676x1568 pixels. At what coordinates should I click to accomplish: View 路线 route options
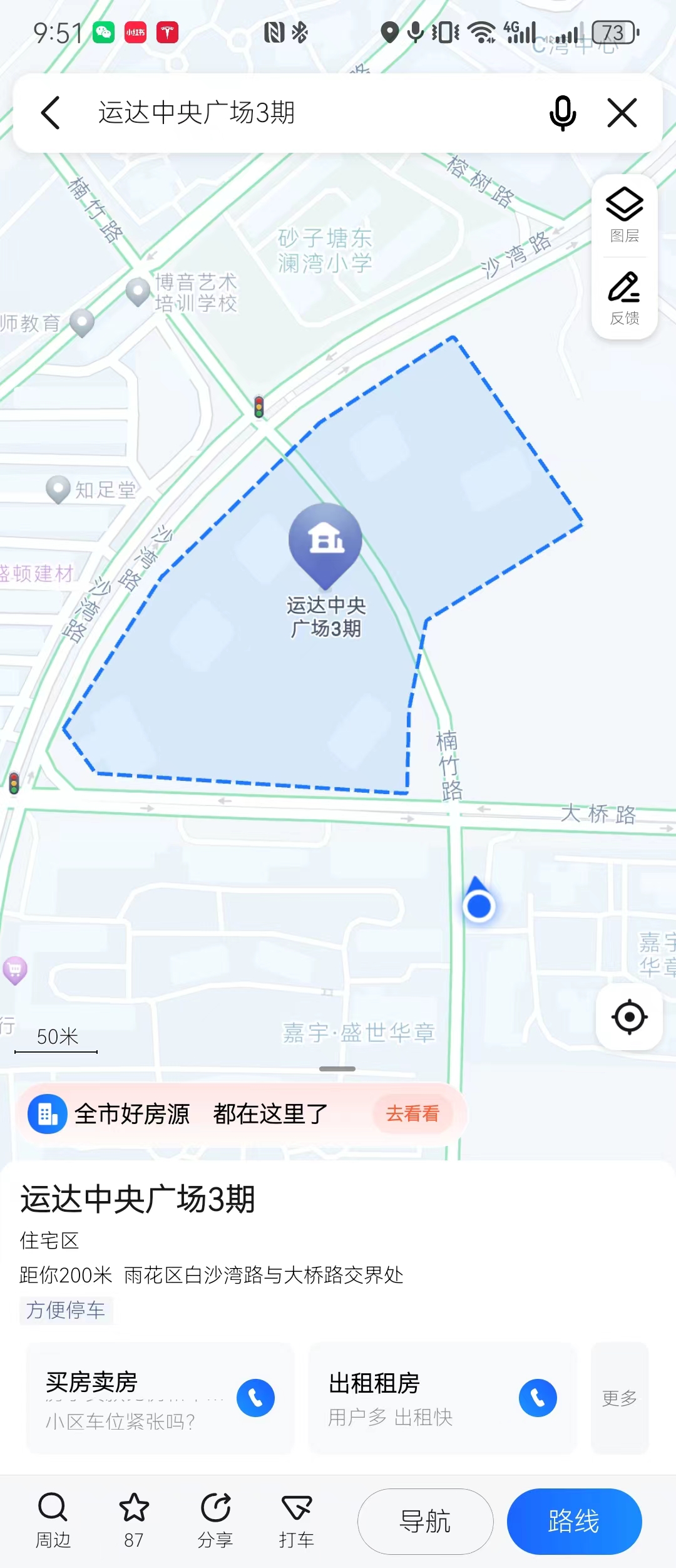point(574,1522)
